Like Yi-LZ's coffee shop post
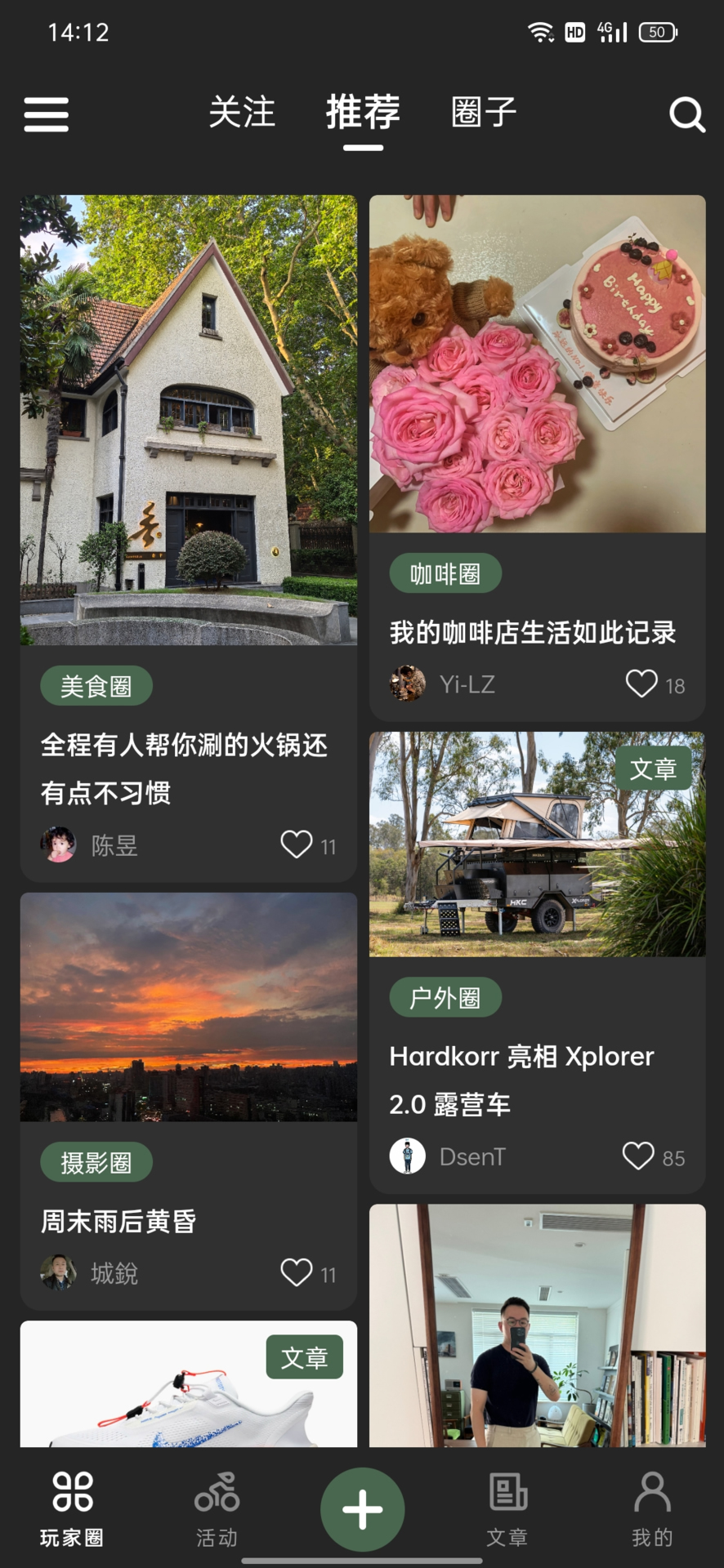The width and height of the screenshot is (724, 1568). [642, 684]
